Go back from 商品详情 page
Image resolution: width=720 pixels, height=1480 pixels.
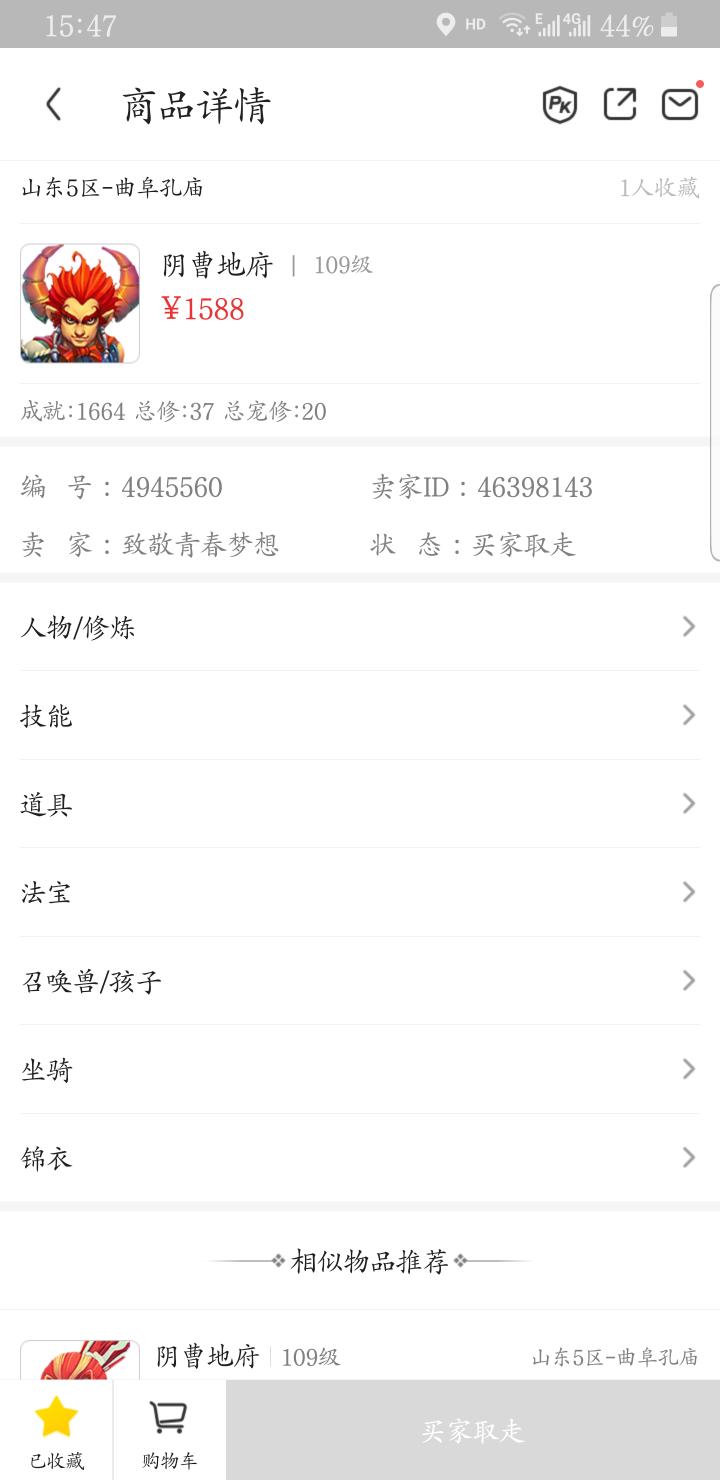[x=54, y=104]
